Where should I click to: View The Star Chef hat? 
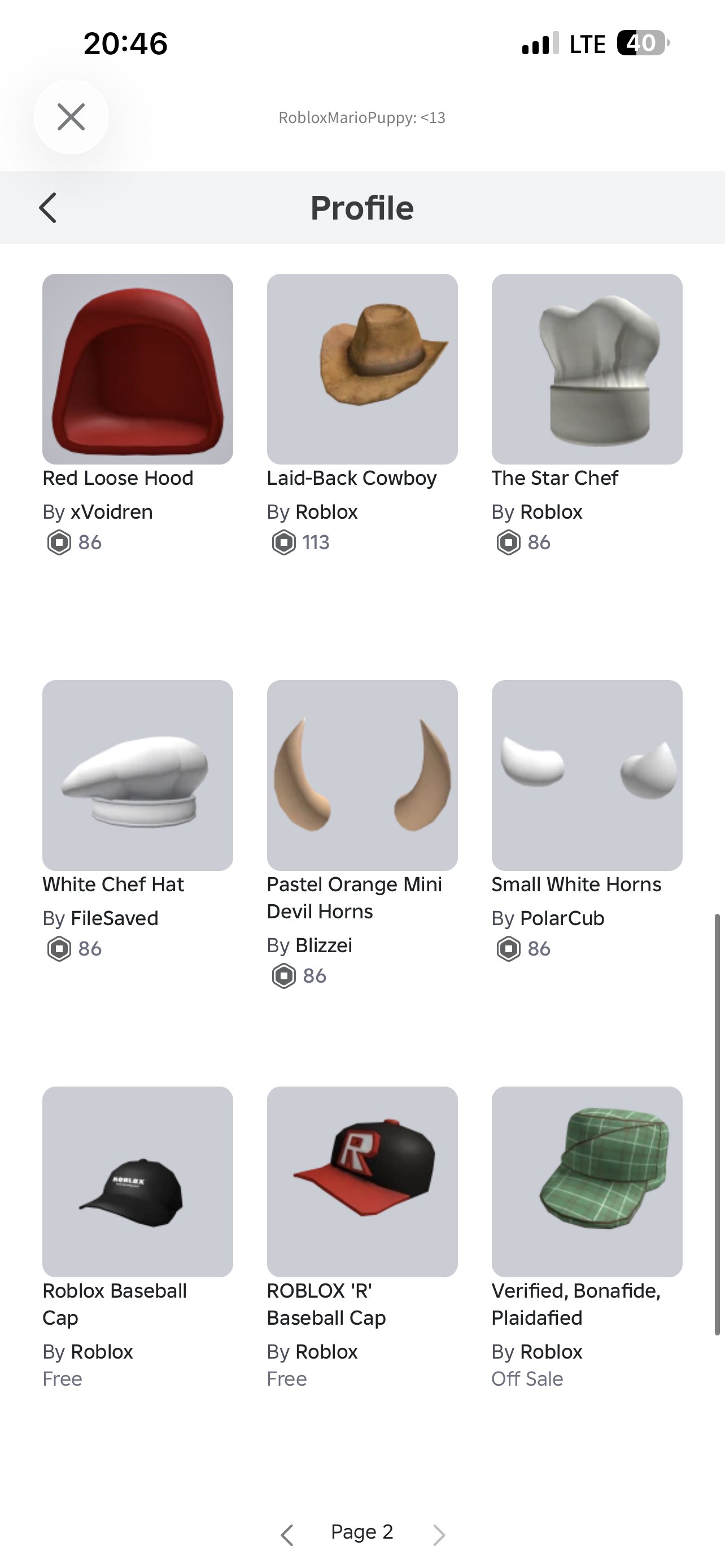point(587,369)
